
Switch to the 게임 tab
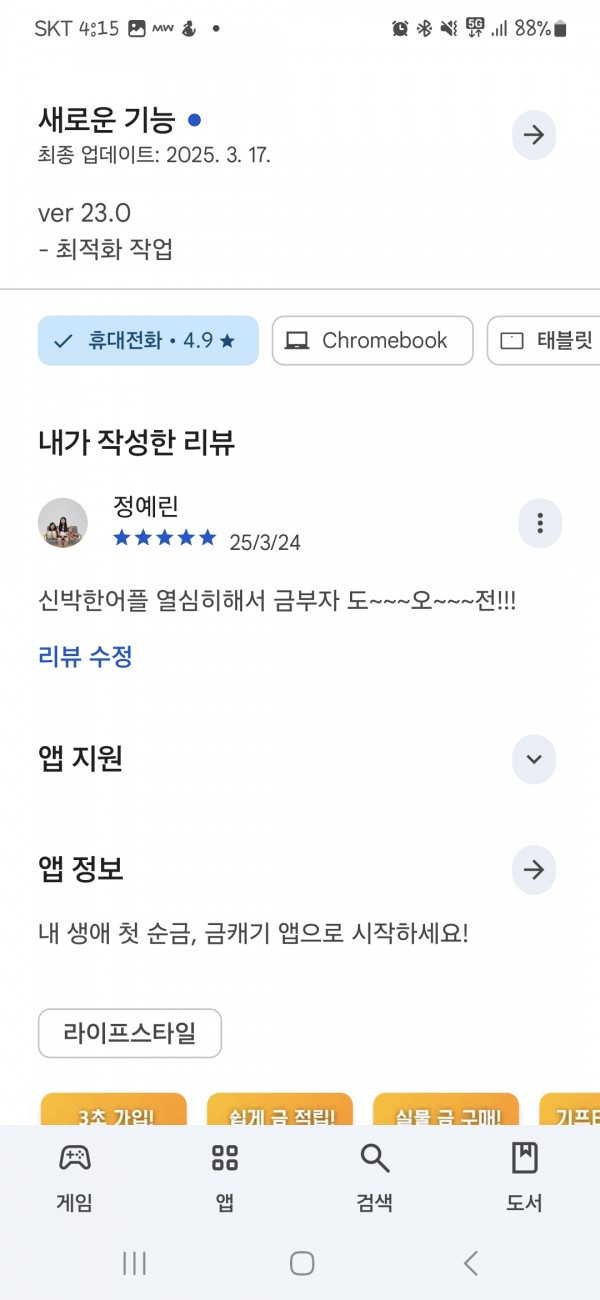click(75, 1178)
